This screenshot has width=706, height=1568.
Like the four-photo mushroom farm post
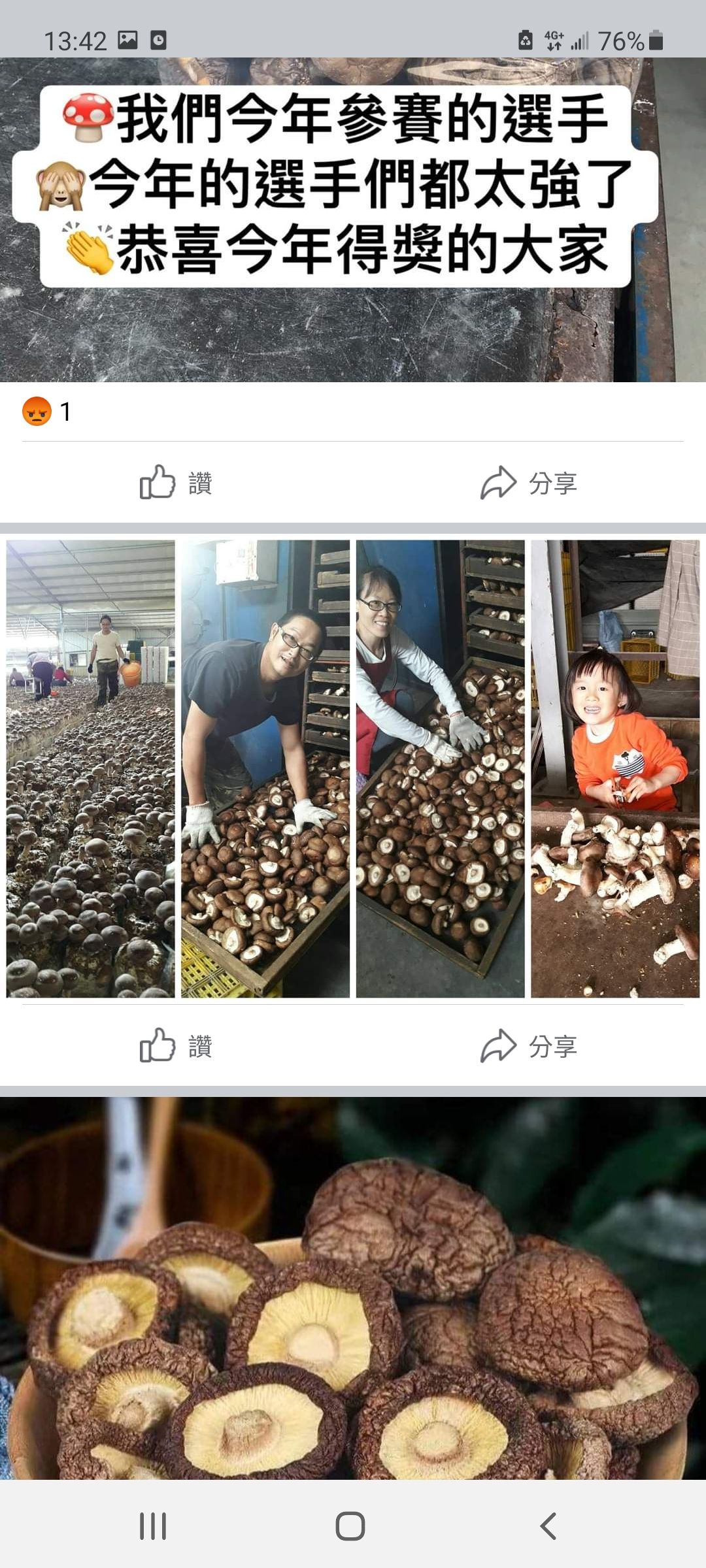[176, 1046]
